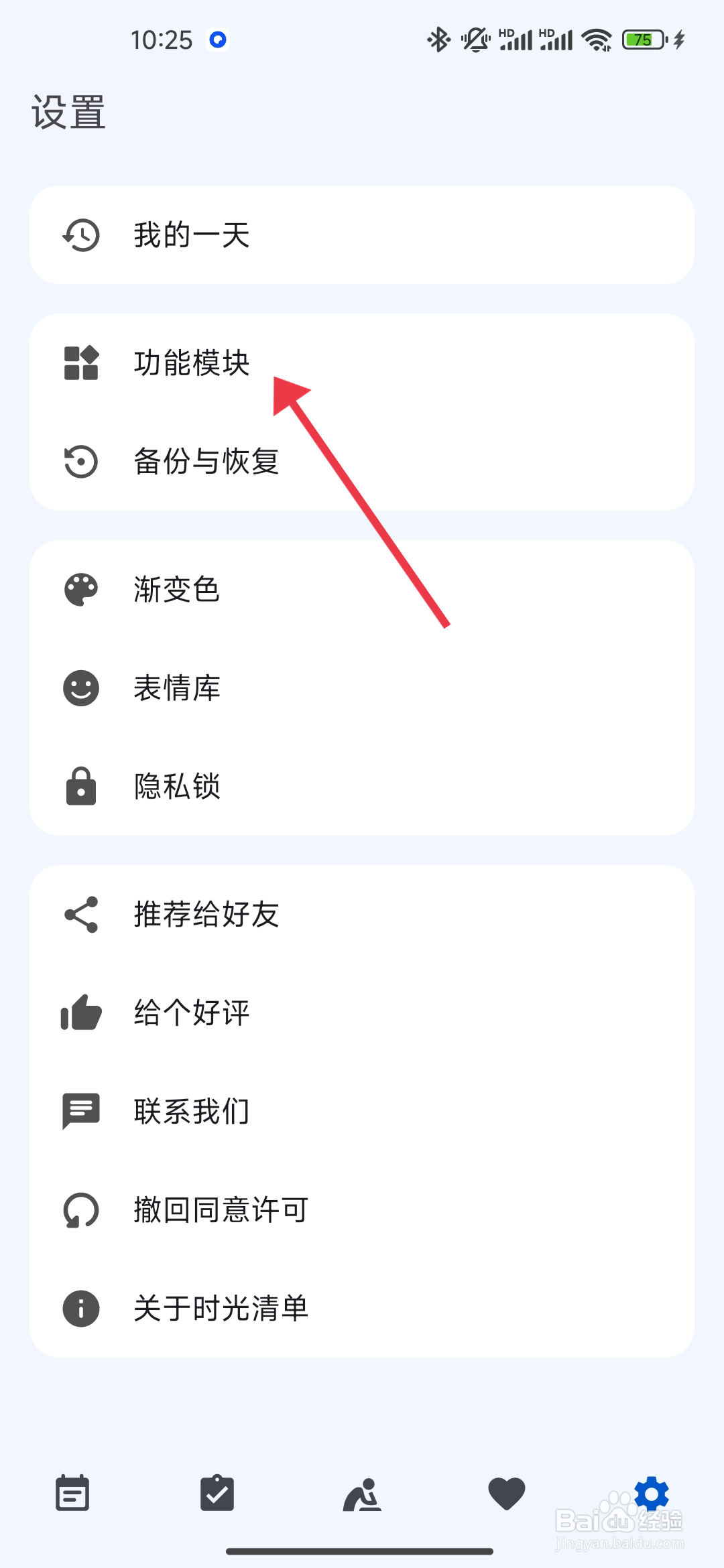Select the heart tab in bottom navigation
The image size is (724, 1568).
506,1493
